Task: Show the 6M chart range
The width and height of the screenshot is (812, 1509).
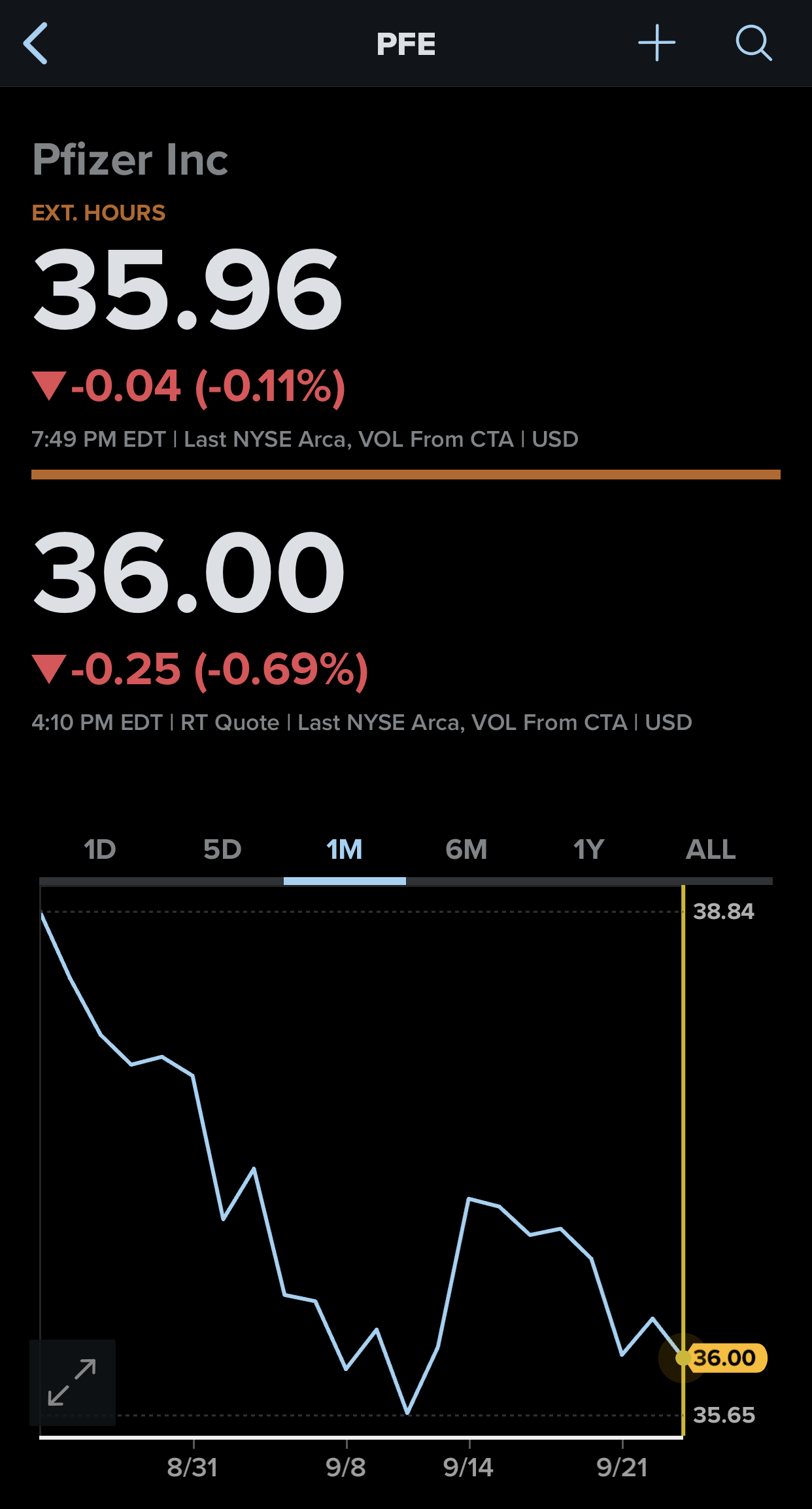Action: [466, 850]
